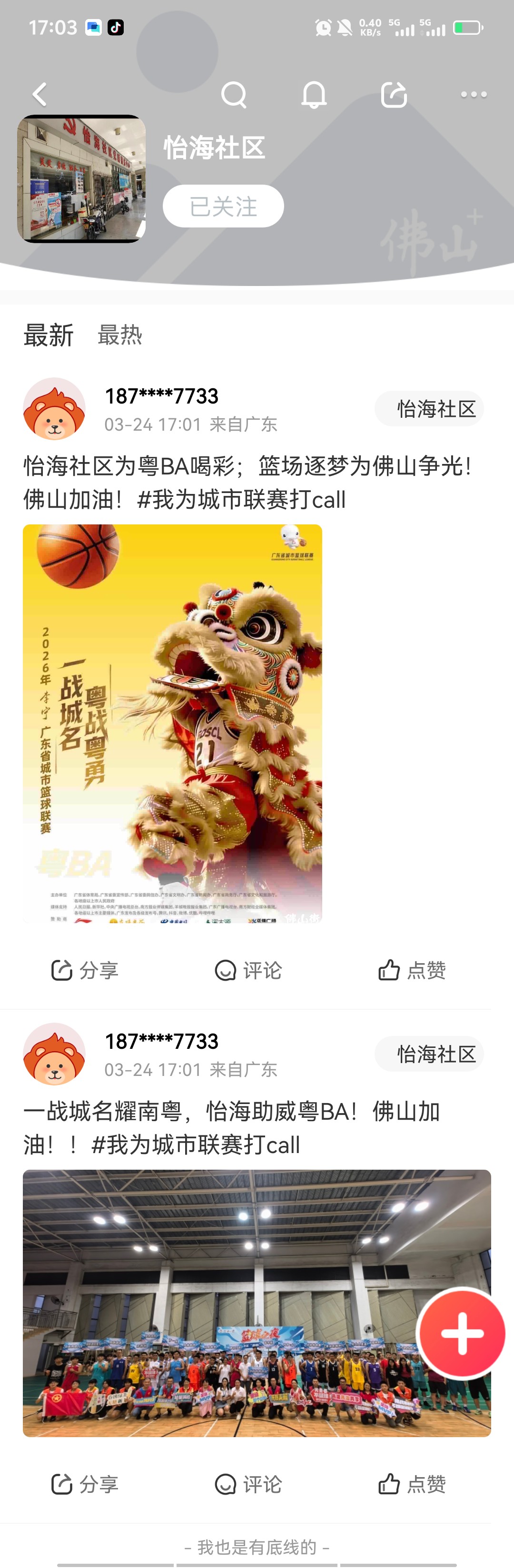Like the 一战城名耀南粤 post

[x=412, y=1484]
